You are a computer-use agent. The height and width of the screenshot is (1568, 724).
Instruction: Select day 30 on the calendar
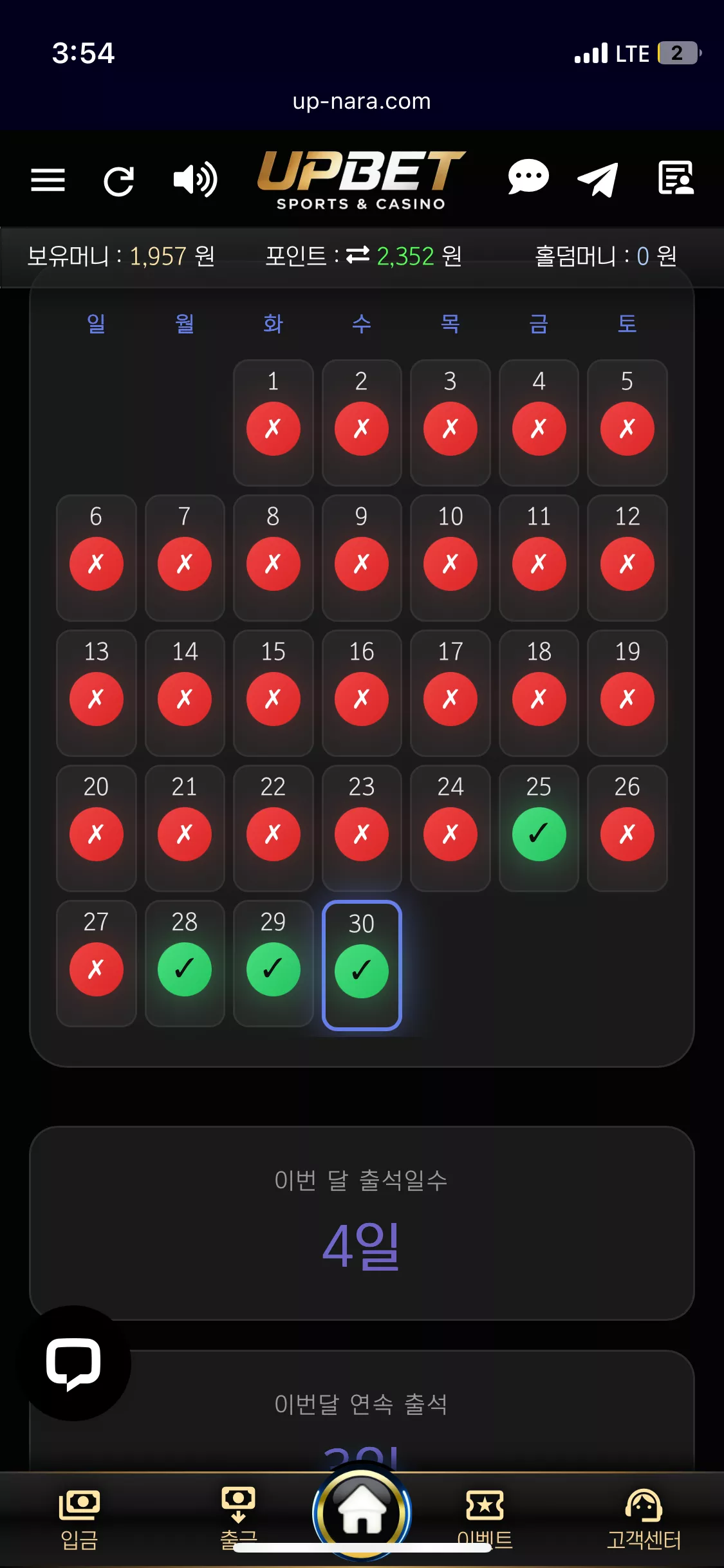click(362, 966)
